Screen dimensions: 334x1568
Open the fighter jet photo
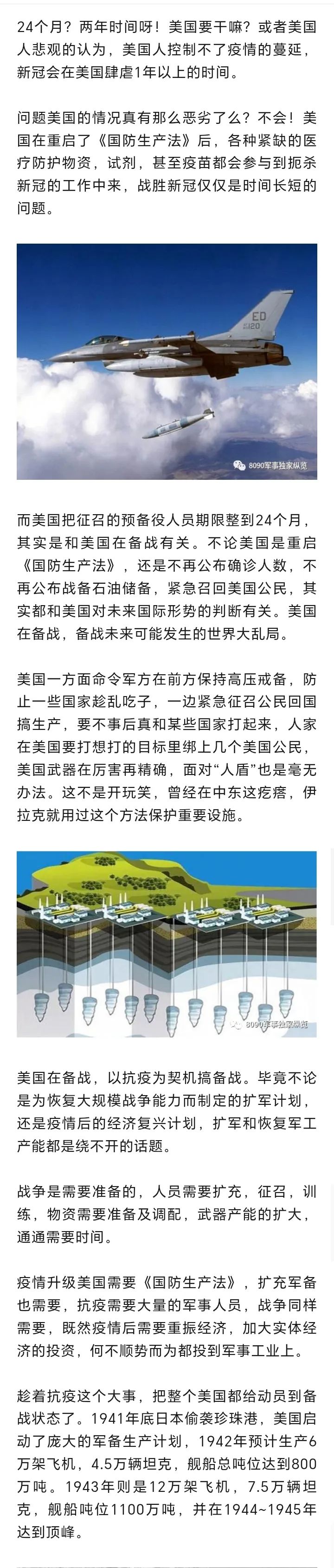coord(167,361)
